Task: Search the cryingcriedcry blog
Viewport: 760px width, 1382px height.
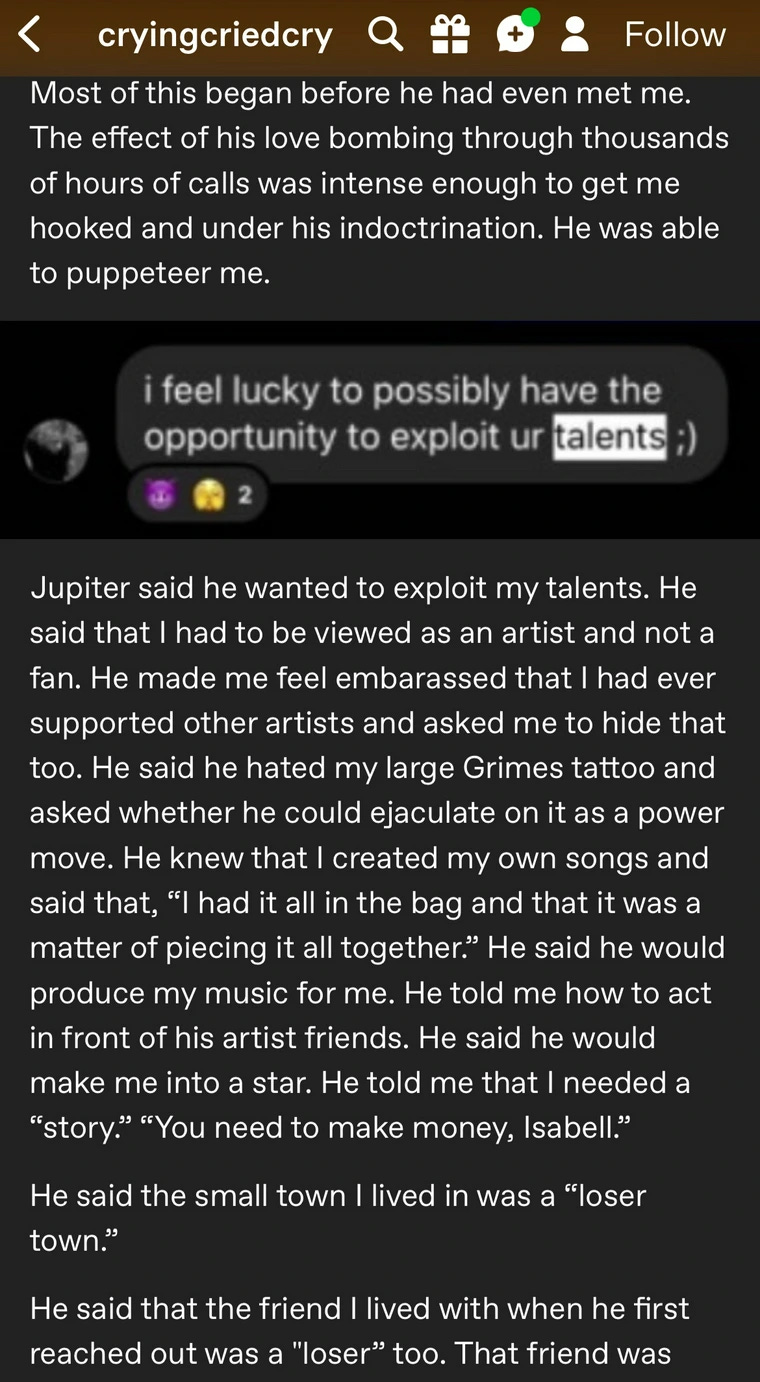Action: (x=385, y=35)
